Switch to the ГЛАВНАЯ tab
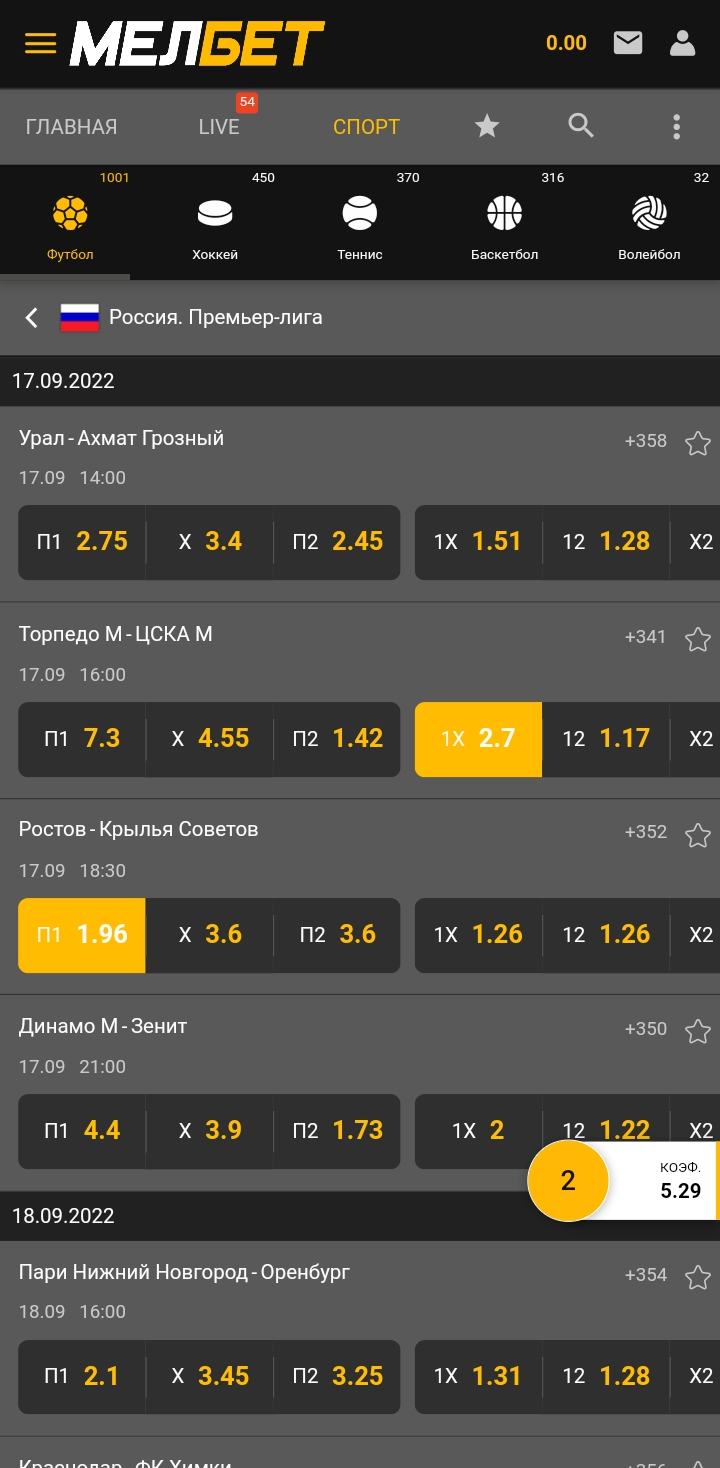 [x=71, y=127]
